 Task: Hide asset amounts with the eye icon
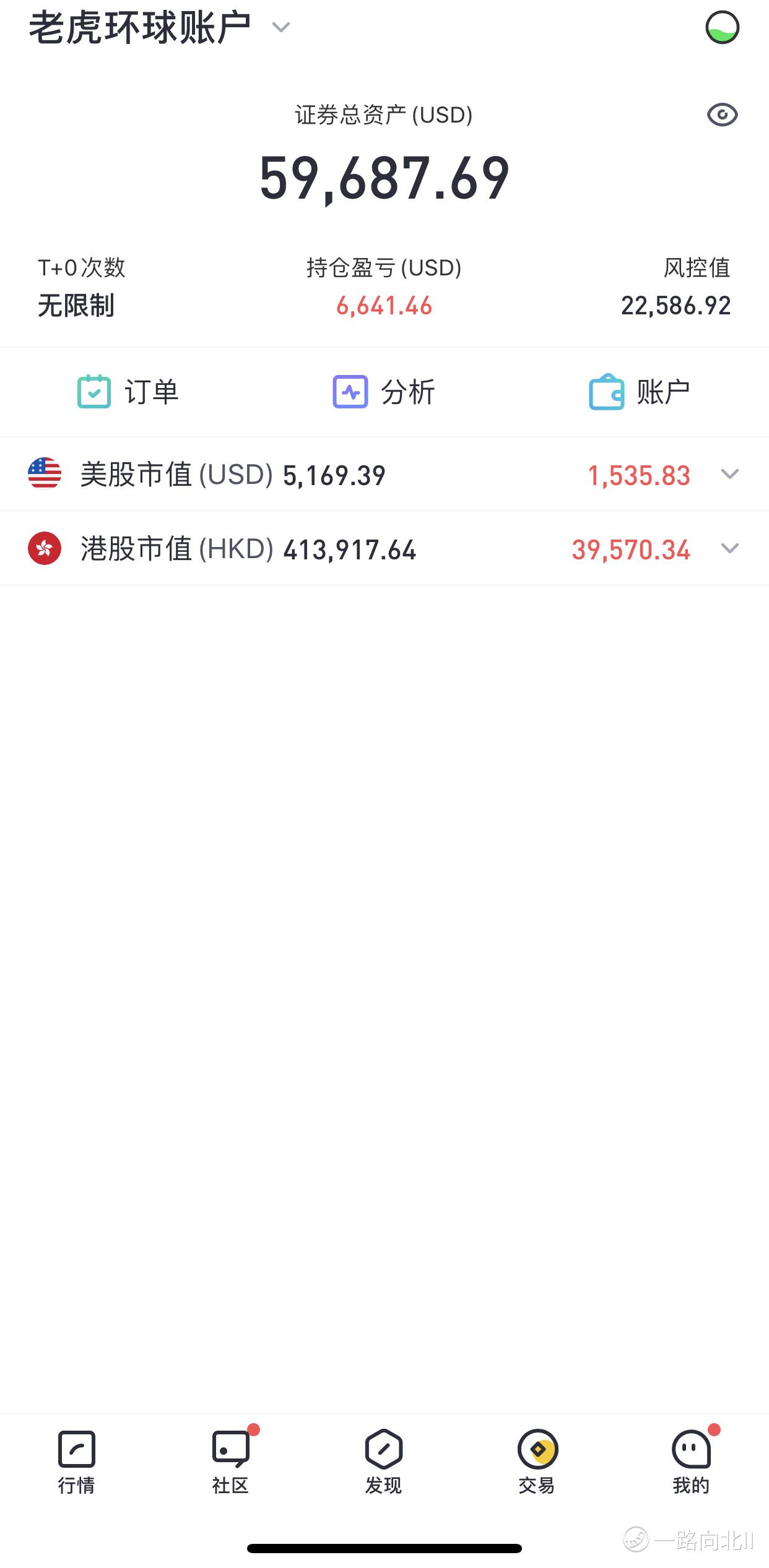[722, 115]
